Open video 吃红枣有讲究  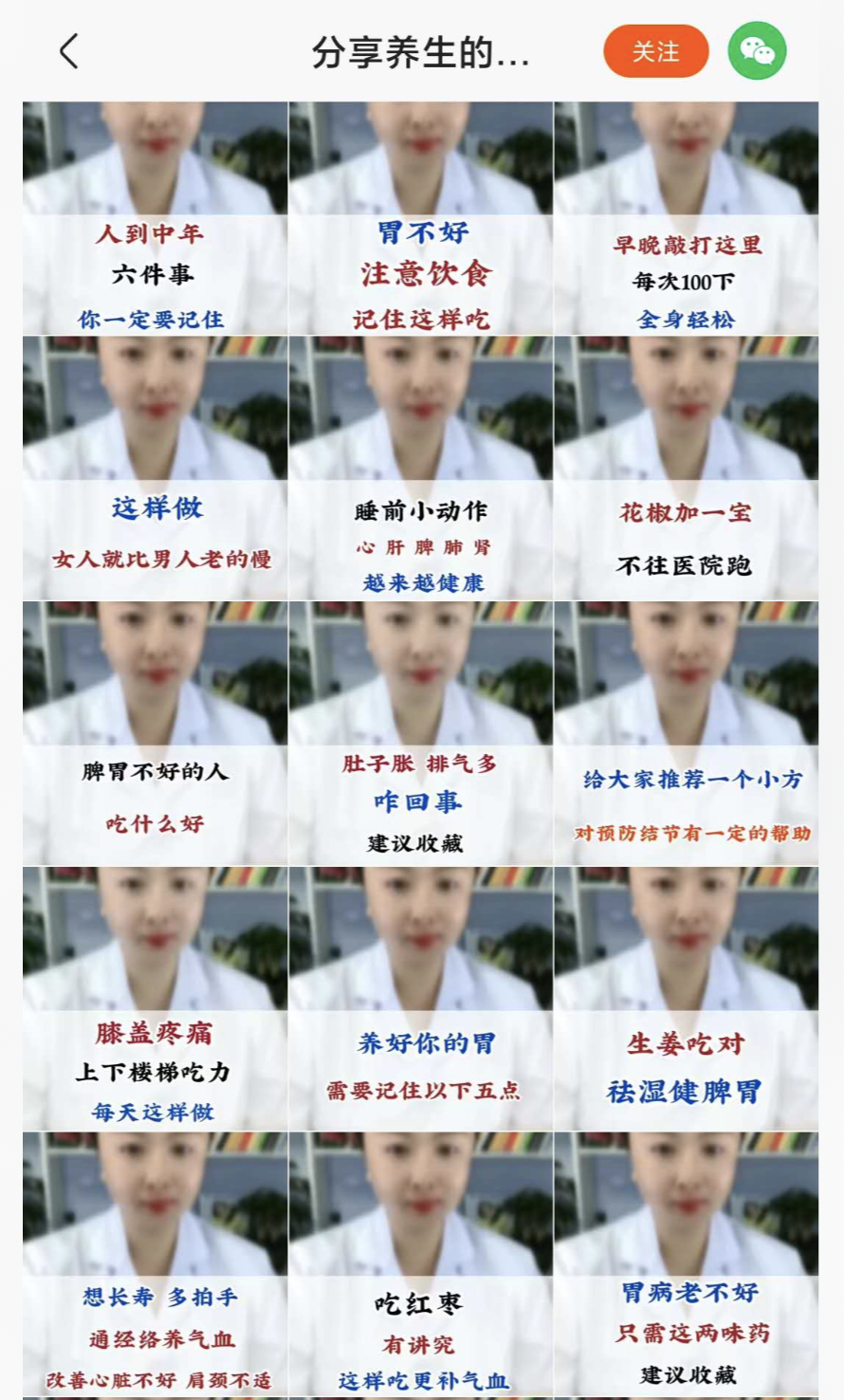coord(420,1263)
